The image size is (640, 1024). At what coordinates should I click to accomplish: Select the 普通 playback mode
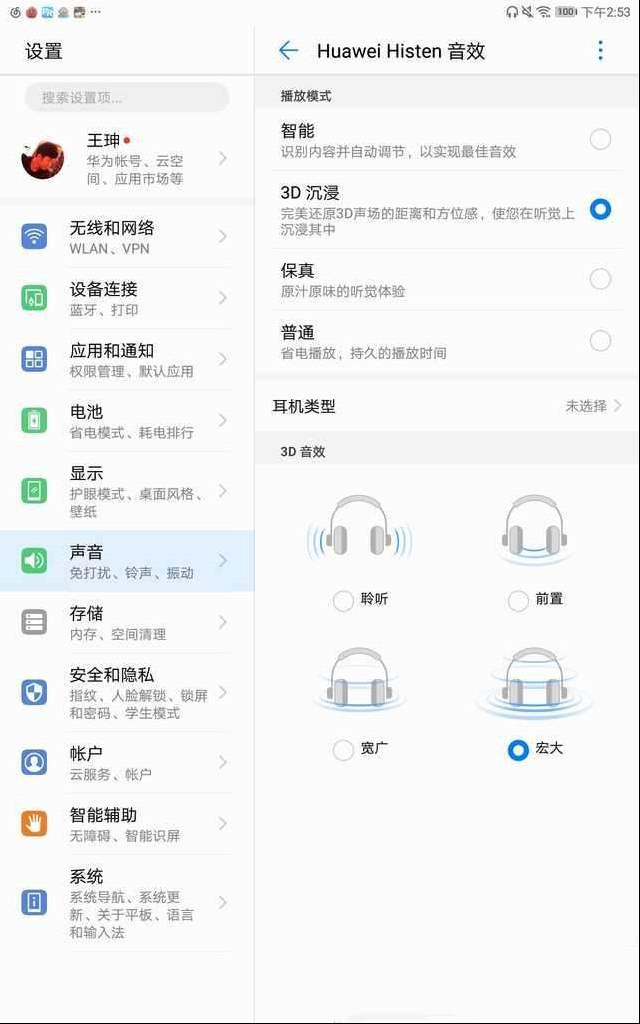[x=447, y=342]
